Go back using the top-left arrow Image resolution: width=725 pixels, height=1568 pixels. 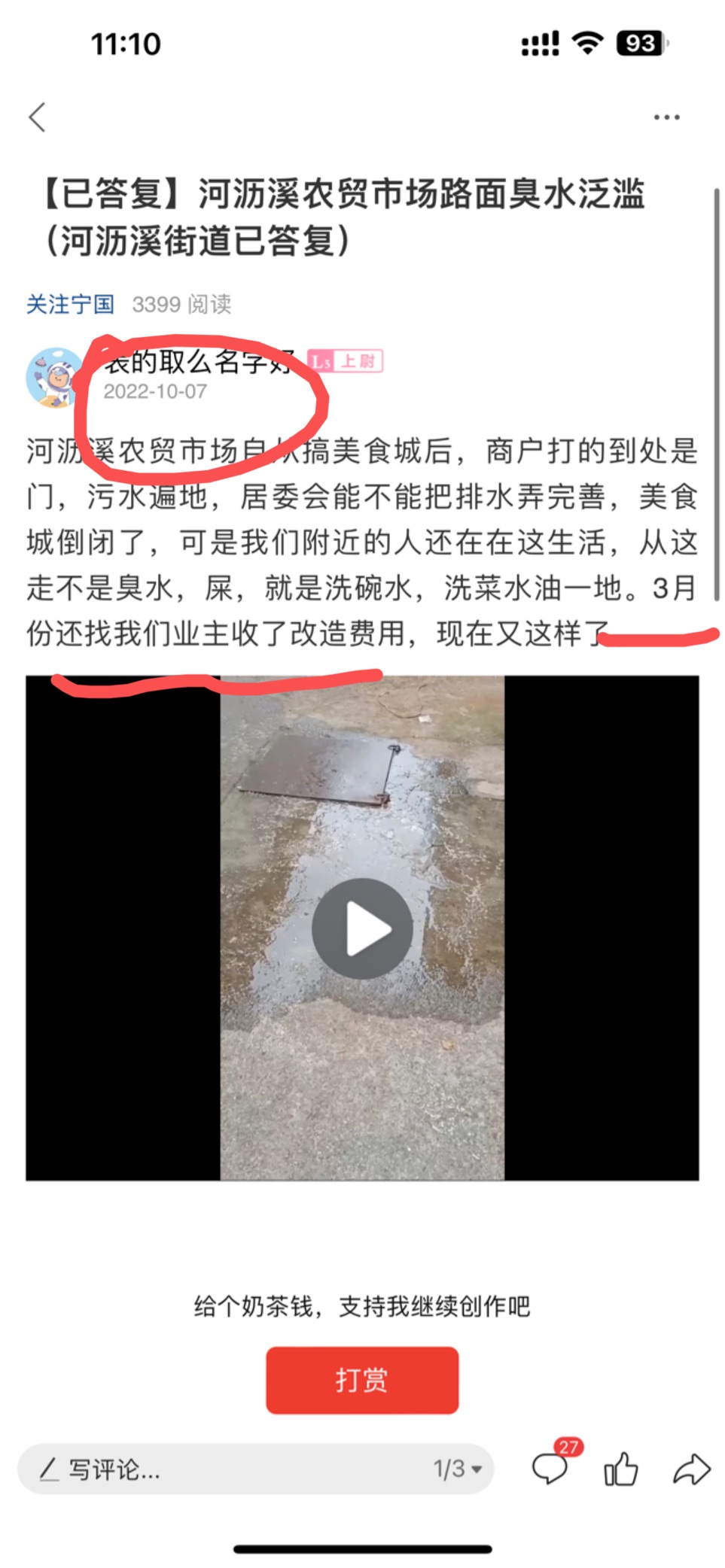(x=38, y=117)
